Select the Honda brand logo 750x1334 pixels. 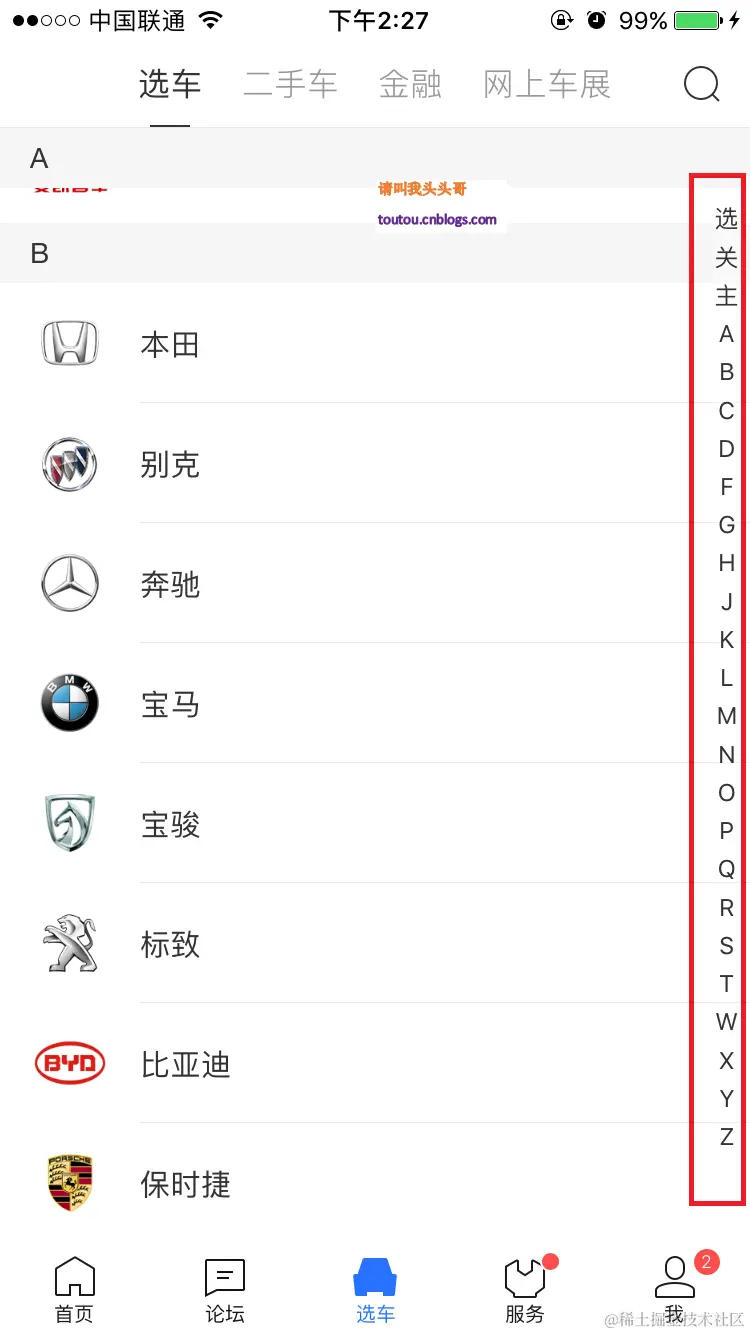coord(69,343)
